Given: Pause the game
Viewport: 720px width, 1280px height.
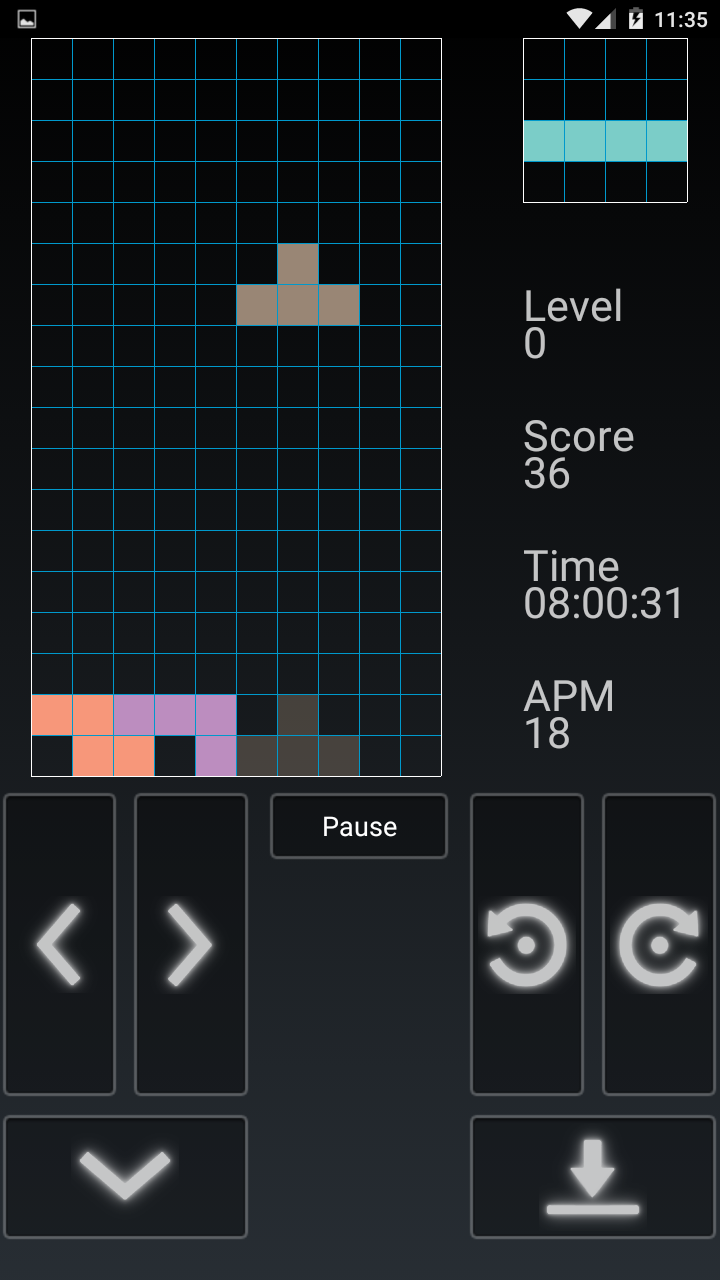Looking at the screenshot, I should point(359,826).
